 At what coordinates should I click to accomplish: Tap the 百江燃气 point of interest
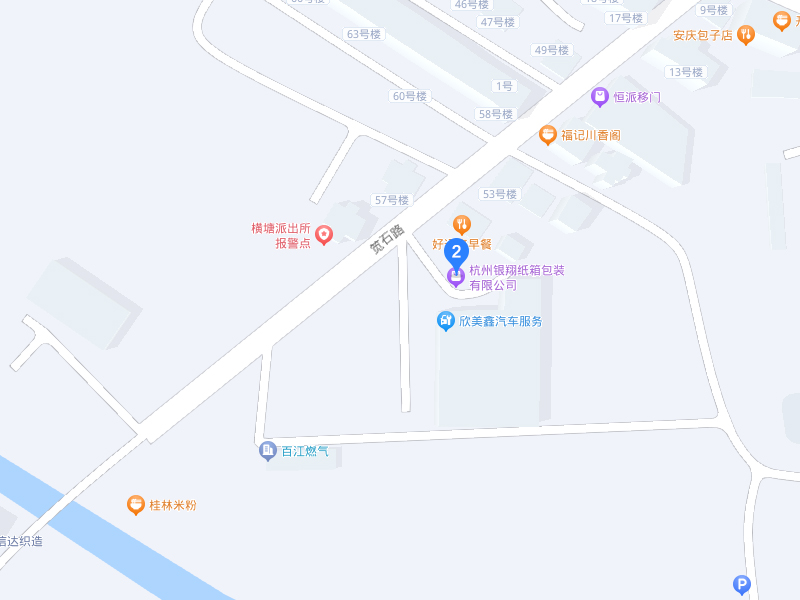point(268,451)
